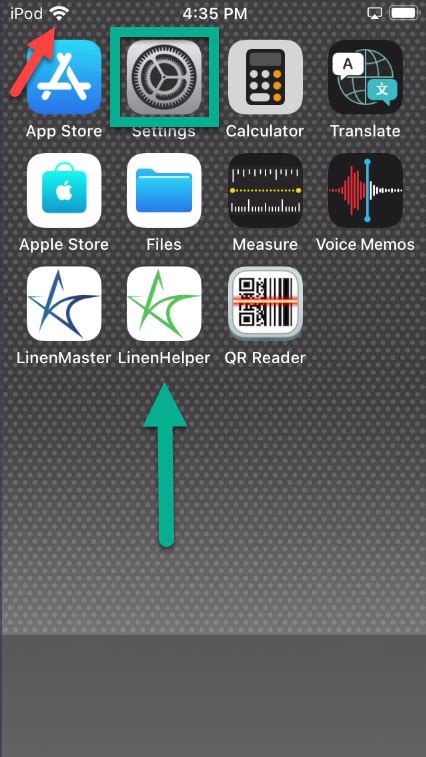
Task: Open the LinenMaster app
Action: tap(64, 304)
